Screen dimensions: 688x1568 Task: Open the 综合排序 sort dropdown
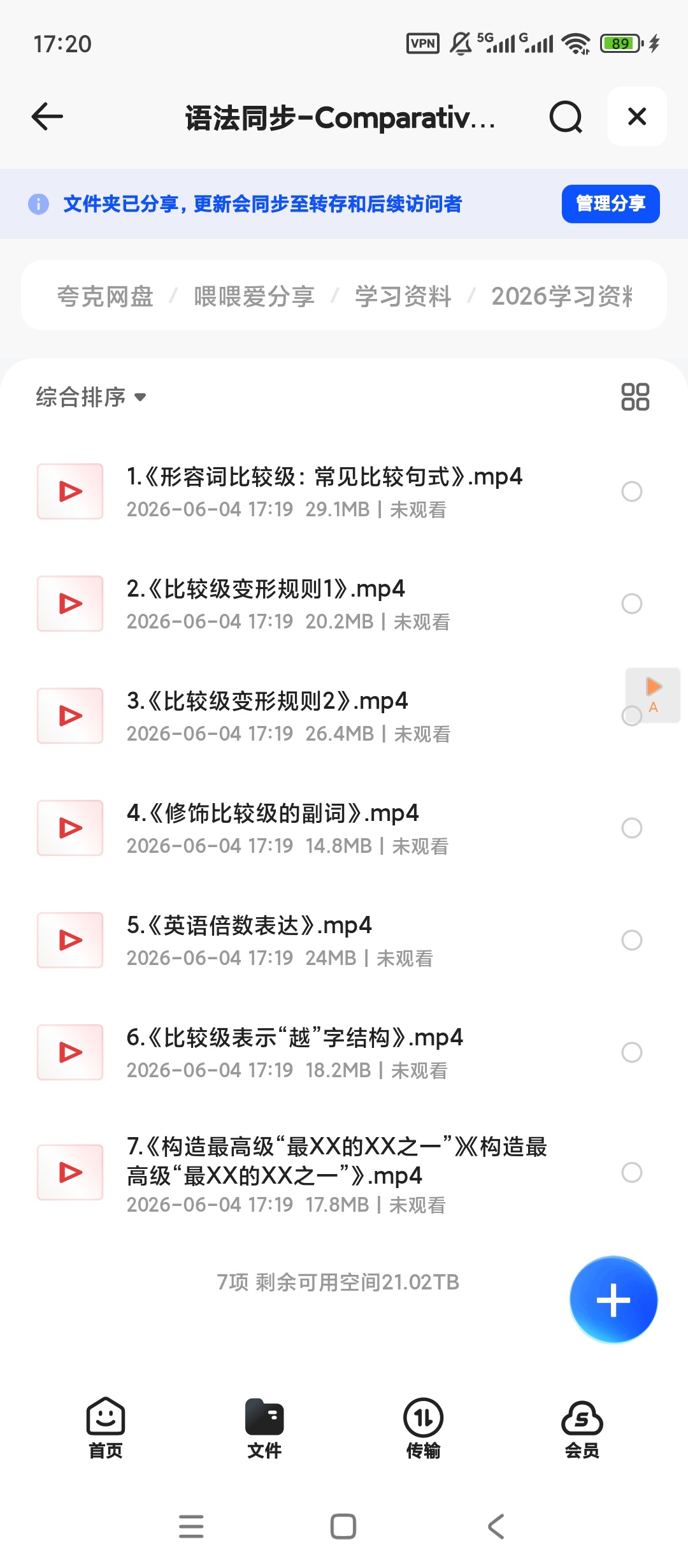click(91, 397)
